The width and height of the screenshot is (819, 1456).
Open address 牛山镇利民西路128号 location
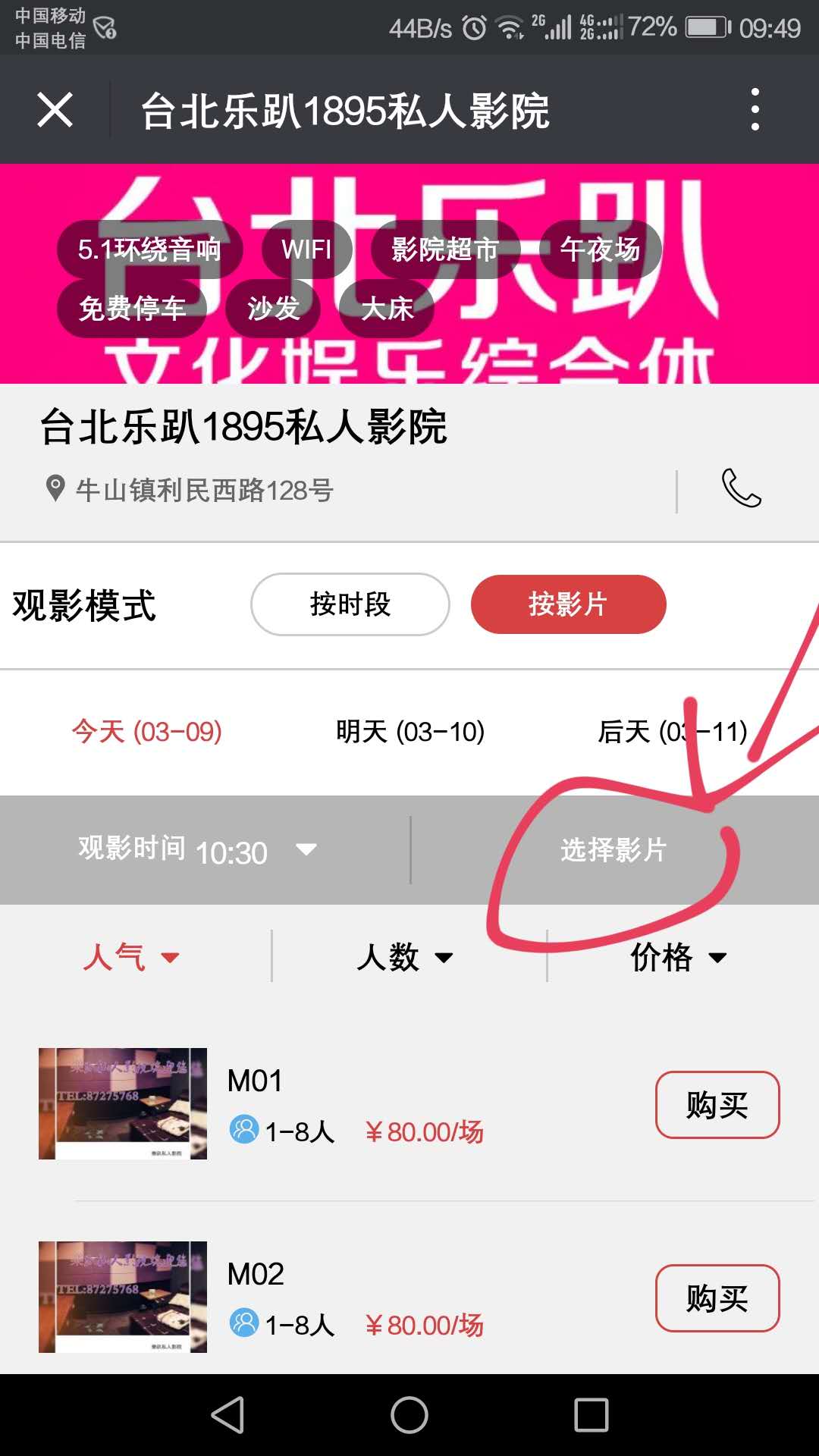[x=203, y=490]
